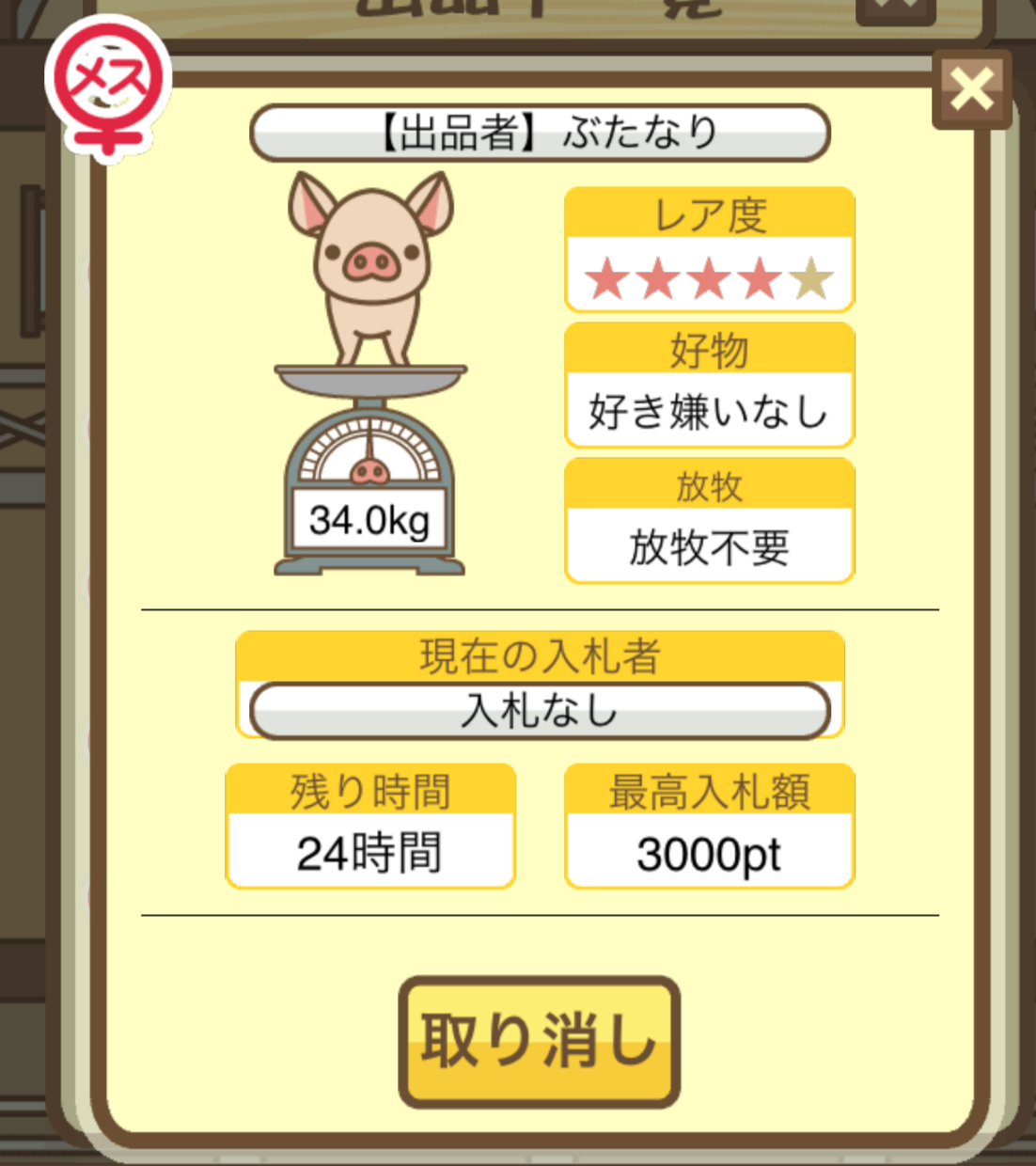Close the auction listing dialog
The height and width of the screenshot is (1166, 1036).
(x=971, y=90)
